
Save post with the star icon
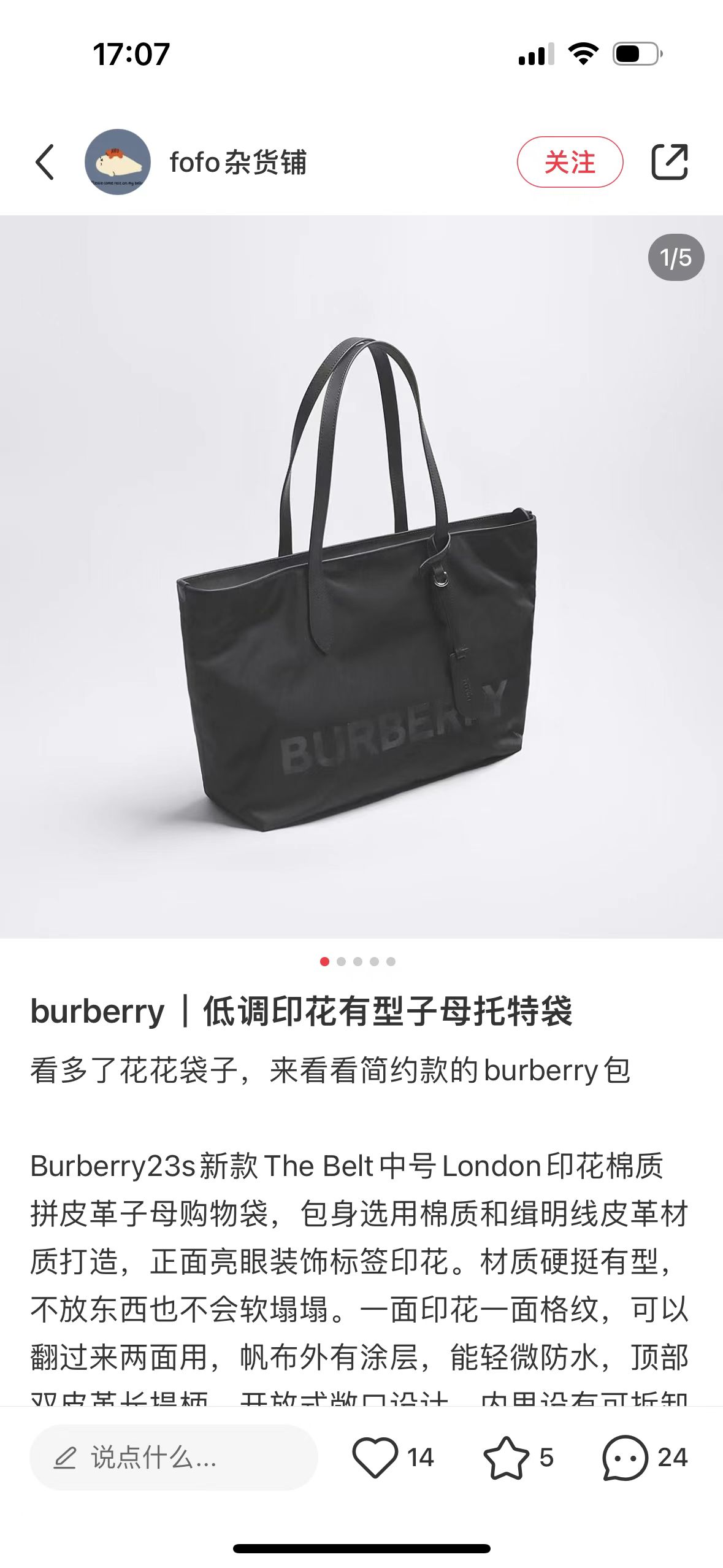point(506,1458)
